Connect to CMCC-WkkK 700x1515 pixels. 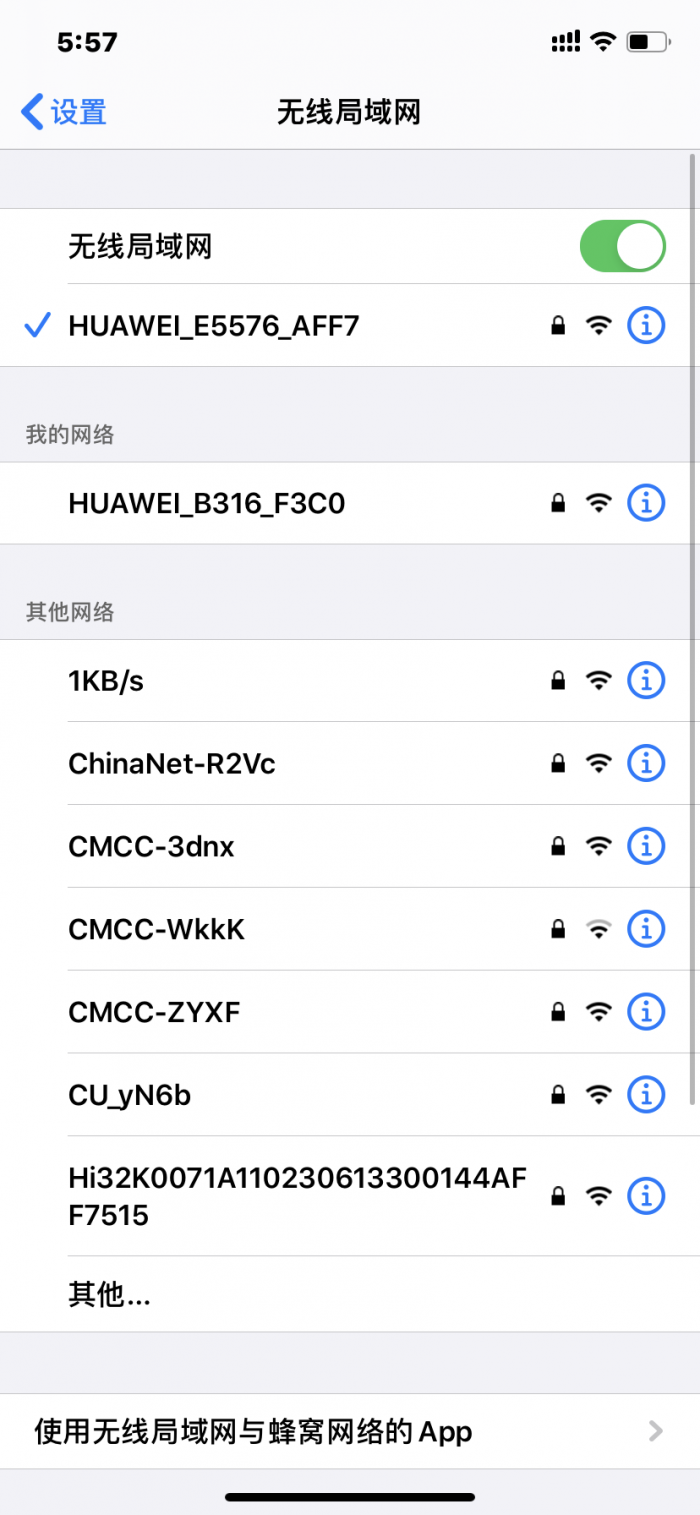(x=156, y=930)
